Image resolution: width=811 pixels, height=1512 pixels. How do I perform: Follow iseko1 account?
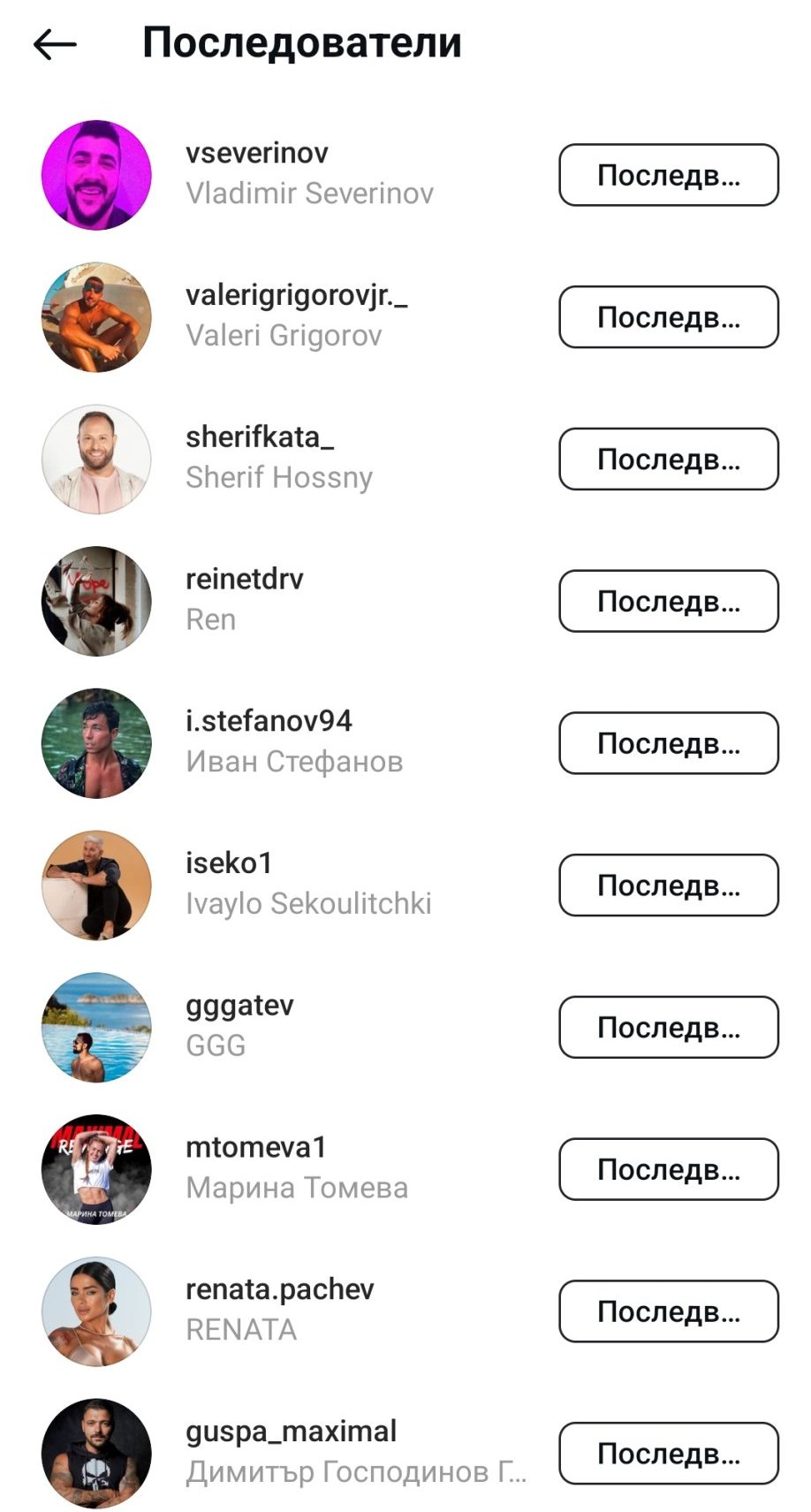[x=668, y=885]
